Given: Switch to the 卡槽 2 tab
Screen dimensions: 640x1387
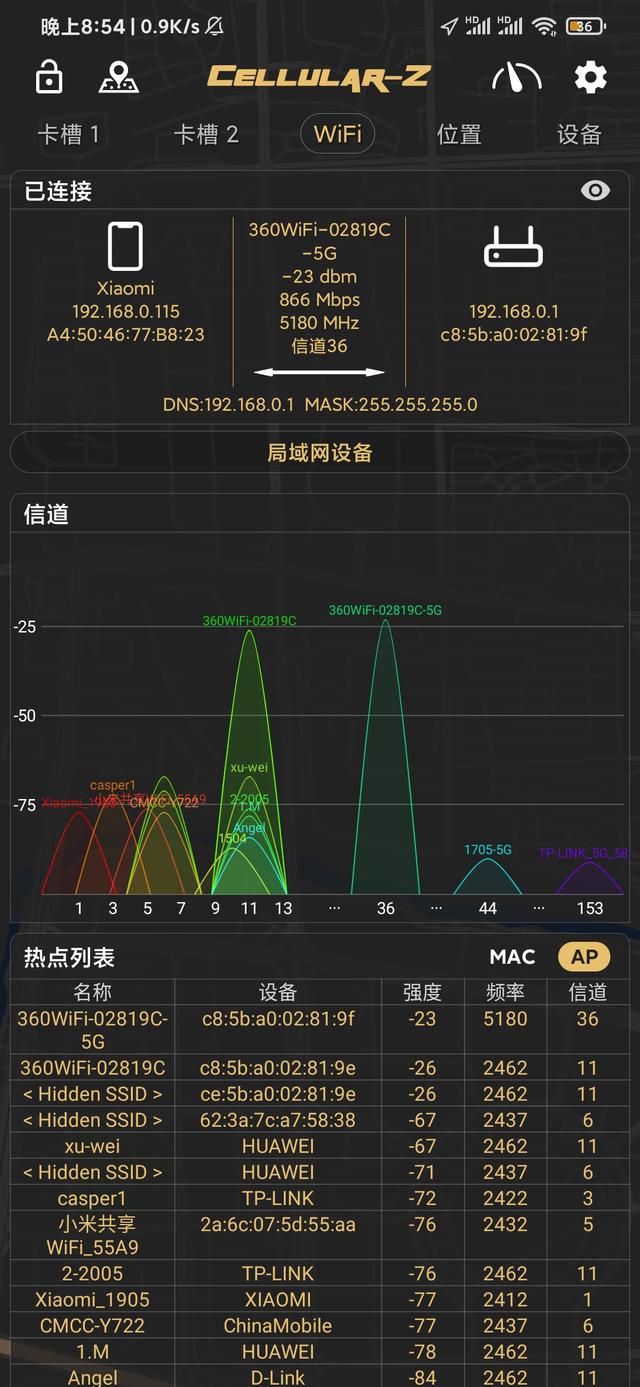Looking at the screenshot, I should pos(206,134).
